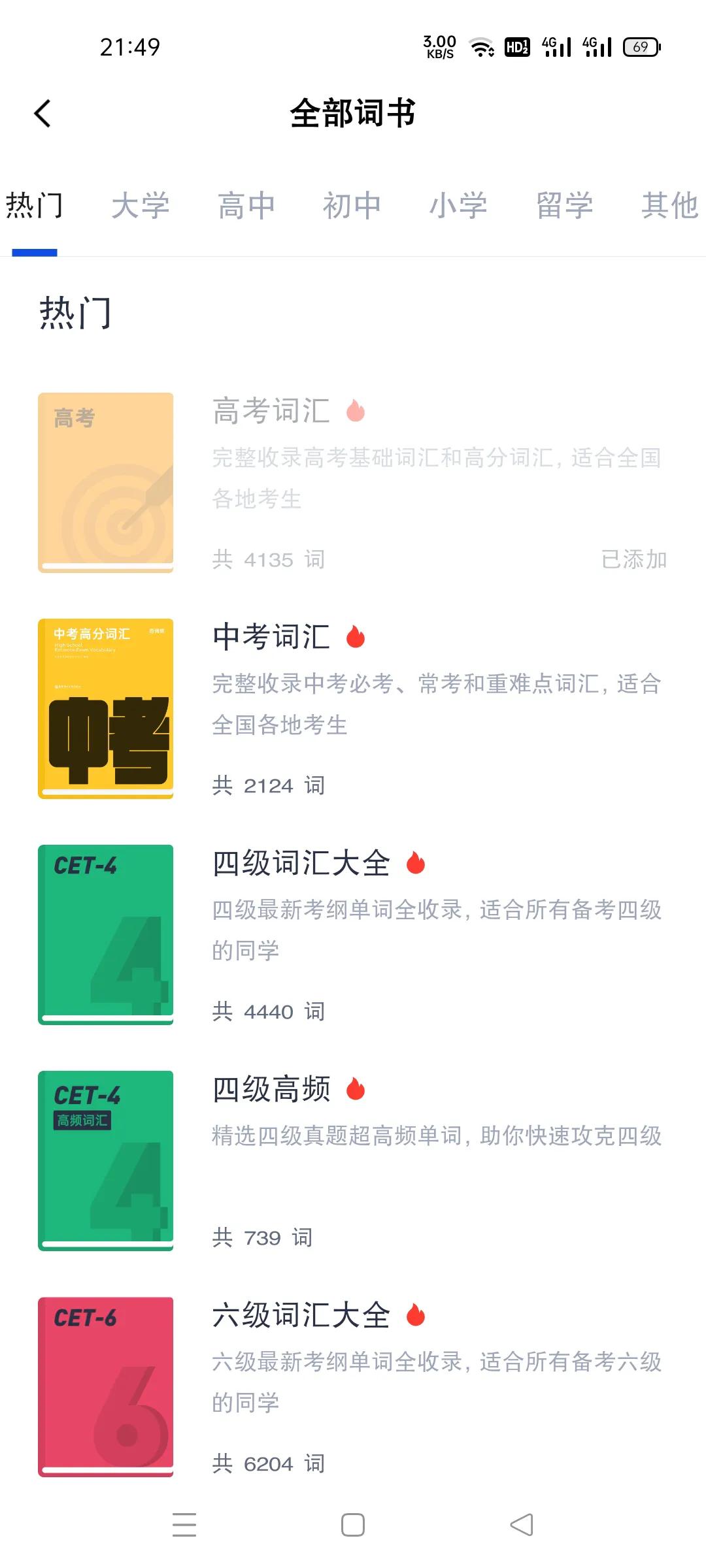Select the 已添加 status on 高考词汇
706x1568 pixels.
(x=633, y=559)
